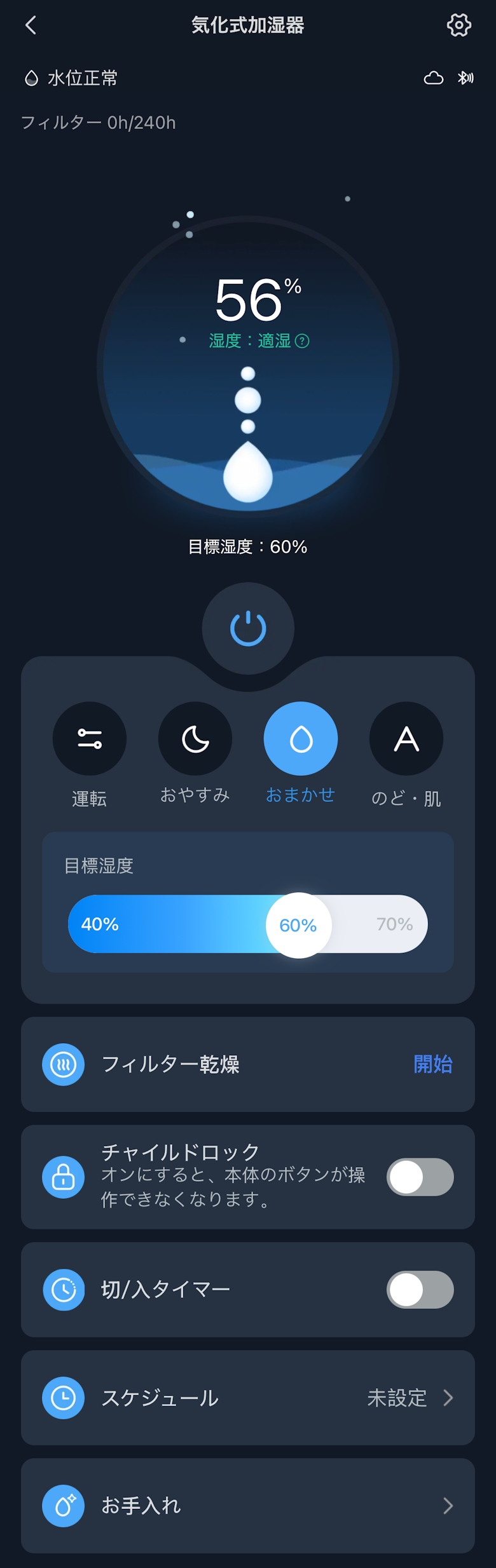Start フィルター乾燥 with 開始
The width and height of the screenshot is (496, 1568).
432,1064
